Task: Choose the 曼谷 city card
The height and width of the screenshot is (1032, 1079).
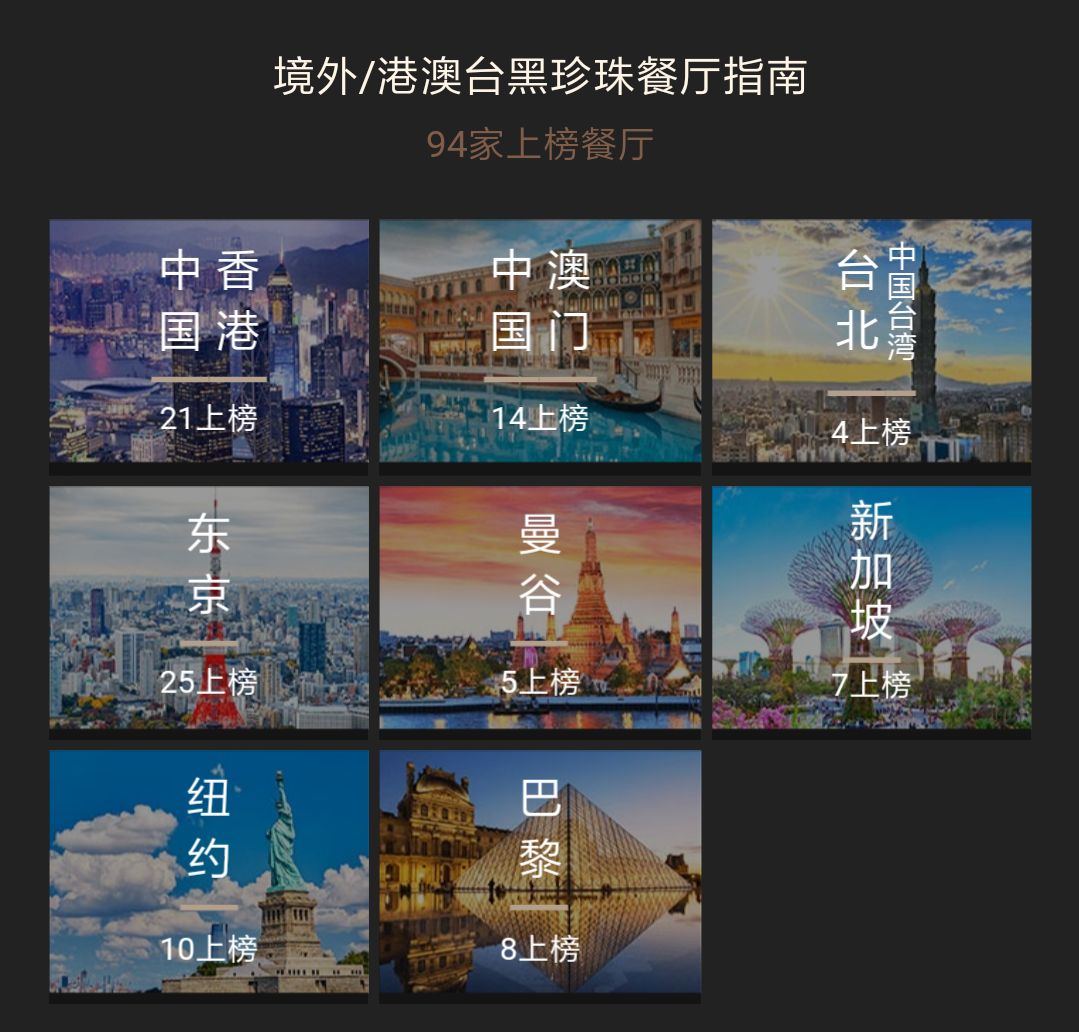Action: 540,608
